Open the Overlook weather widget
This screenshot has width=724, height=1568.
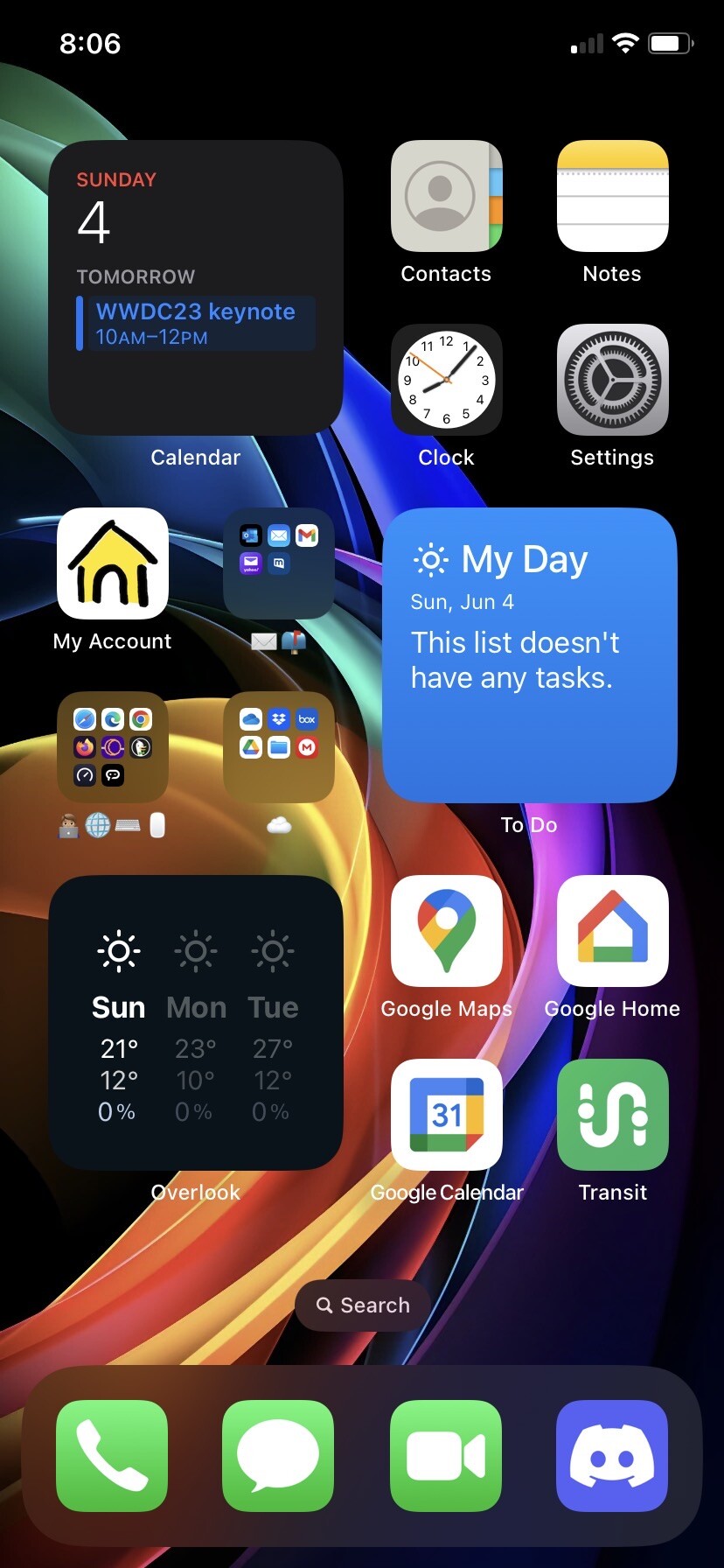point(196,1023)
